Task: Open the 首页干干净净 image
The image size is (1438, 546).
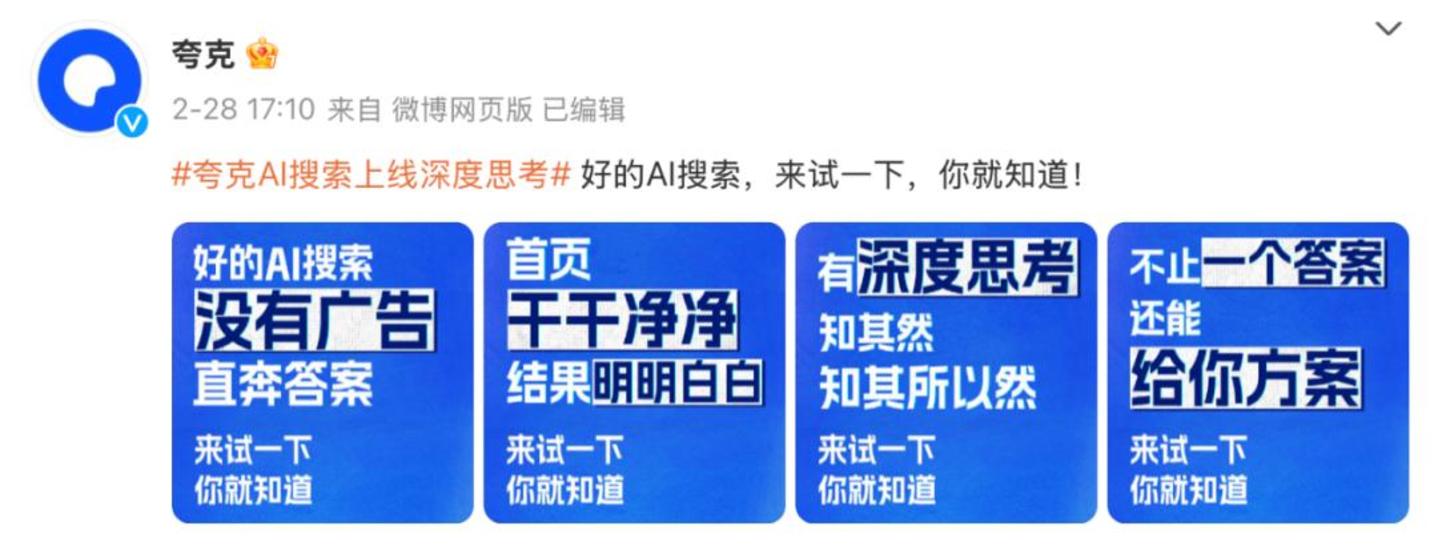Action: 634,372
